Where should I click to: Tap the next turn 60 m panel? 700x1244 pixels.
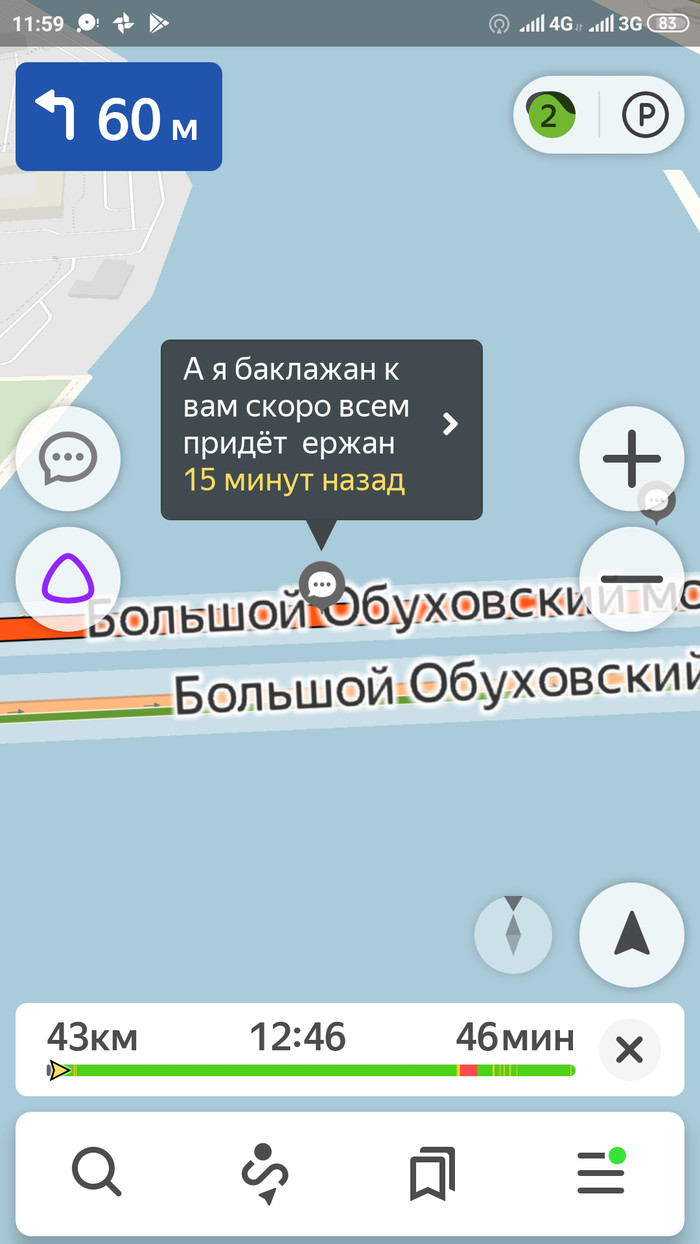tap(118, 117)
